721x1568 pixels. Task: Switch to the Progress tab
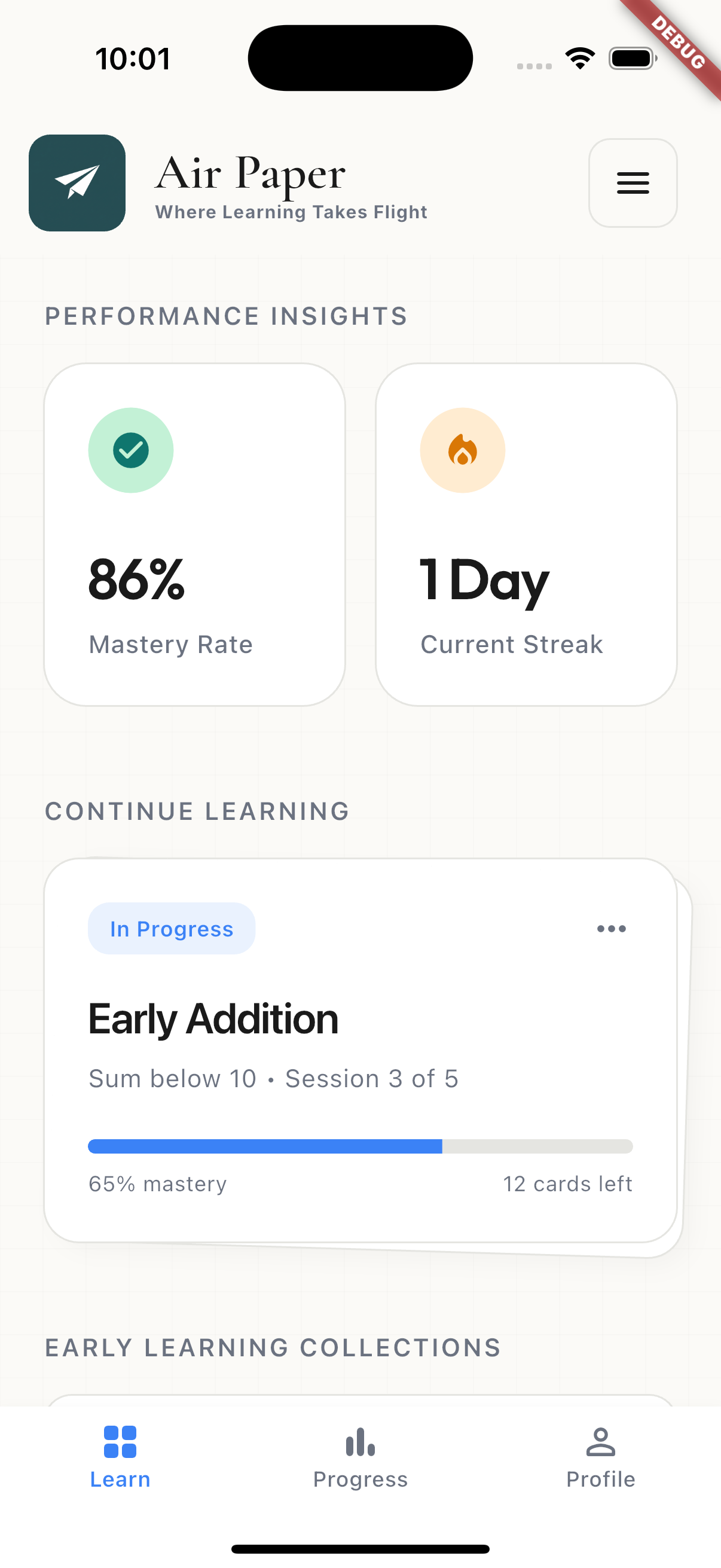(x=360, y=1461)
